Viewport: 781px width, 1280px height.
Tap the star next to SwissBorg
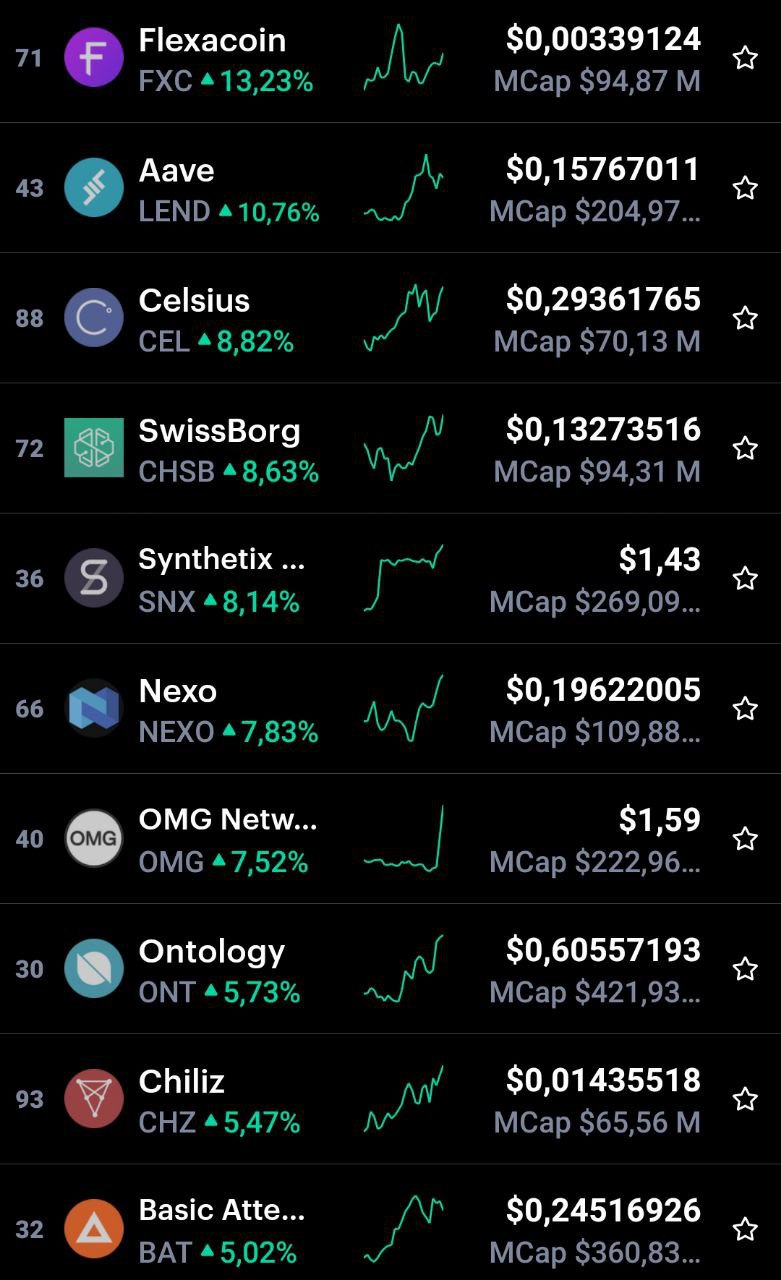745,448
